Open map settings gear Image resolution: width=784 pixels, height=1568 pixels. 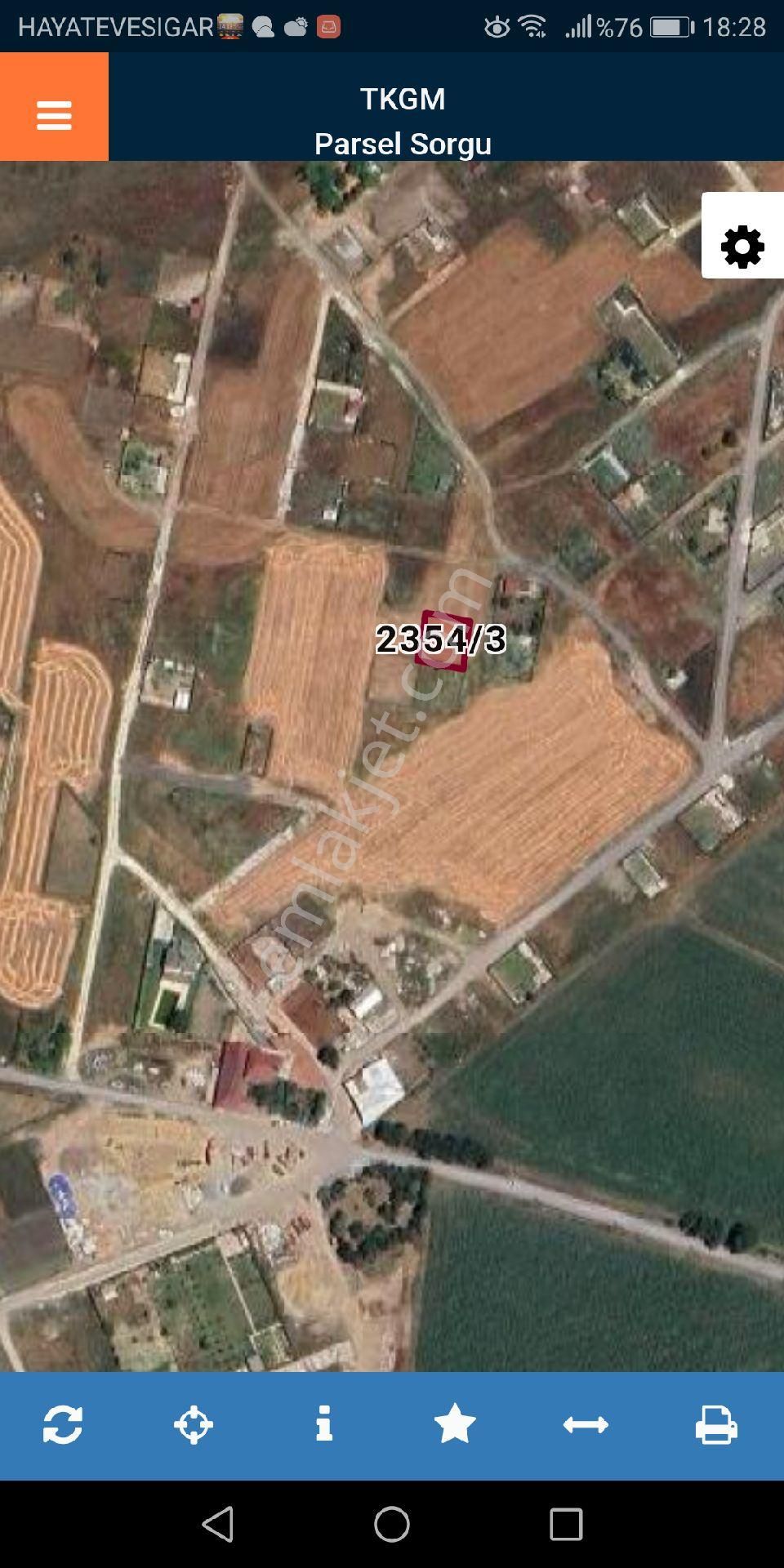point(742,246)
